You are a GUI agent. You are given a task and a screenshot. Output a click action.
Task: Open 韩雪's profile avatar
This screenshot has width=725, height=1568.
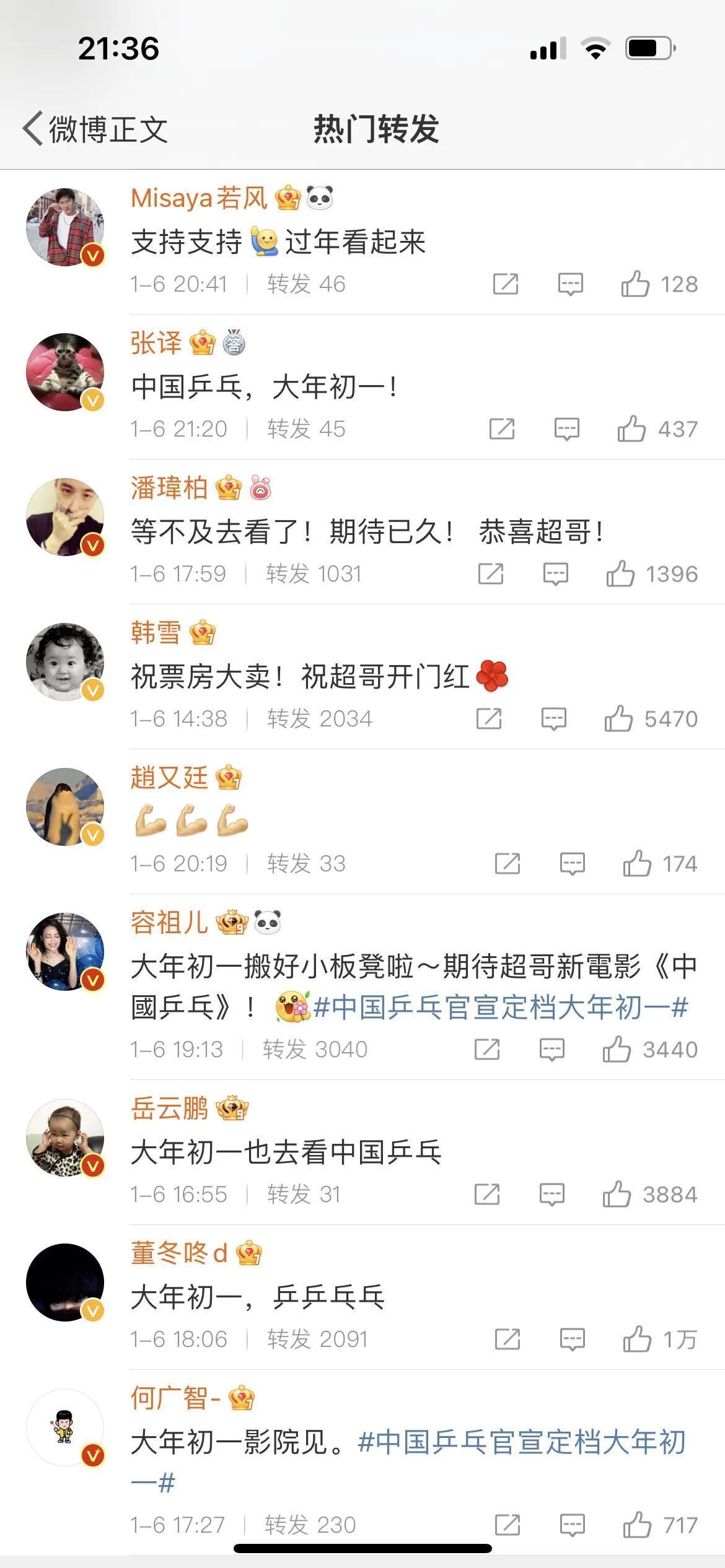coord(65,662)
